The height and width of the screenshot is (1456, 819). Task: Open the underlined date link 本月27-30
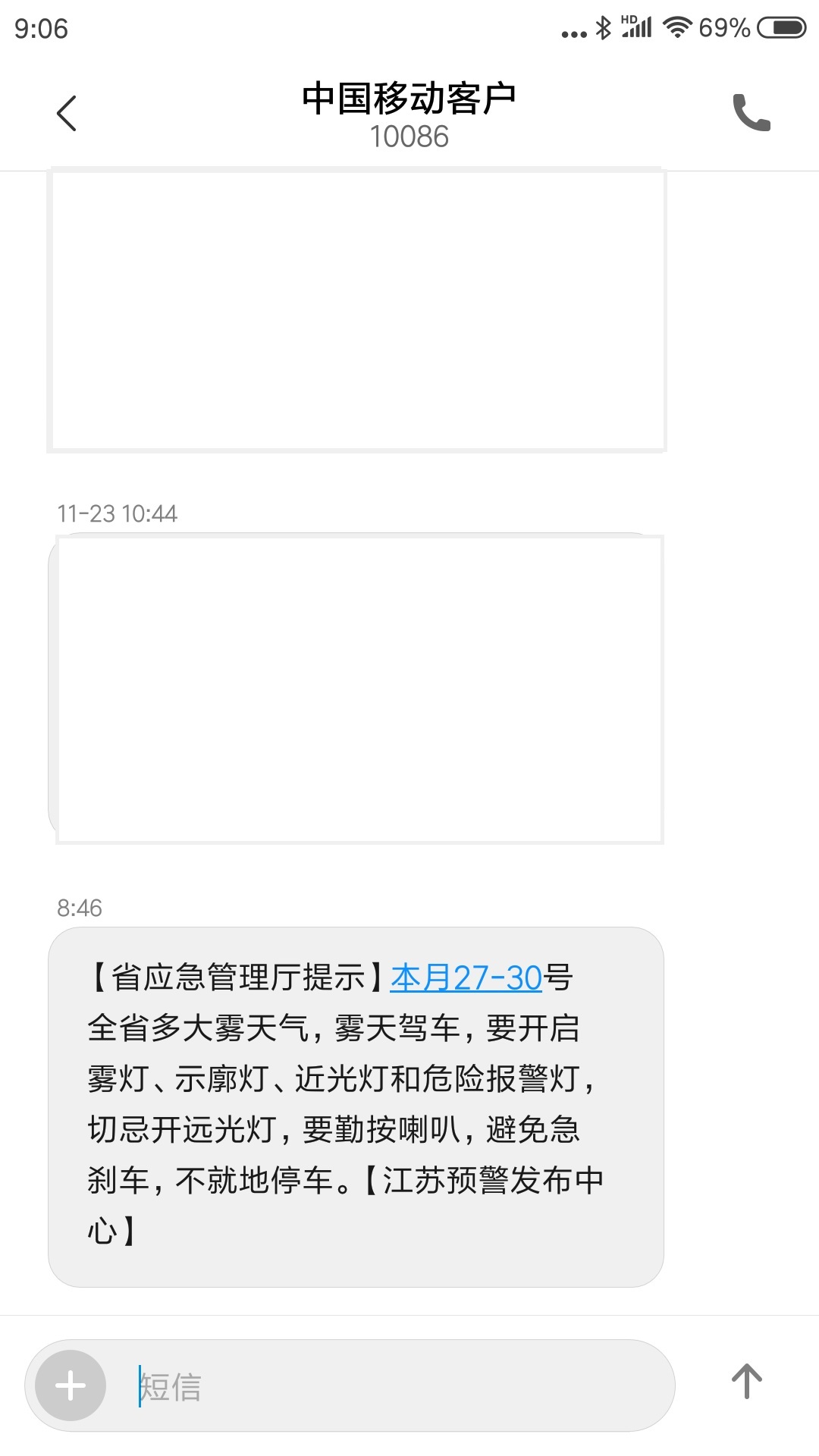[x=466, y=978]
